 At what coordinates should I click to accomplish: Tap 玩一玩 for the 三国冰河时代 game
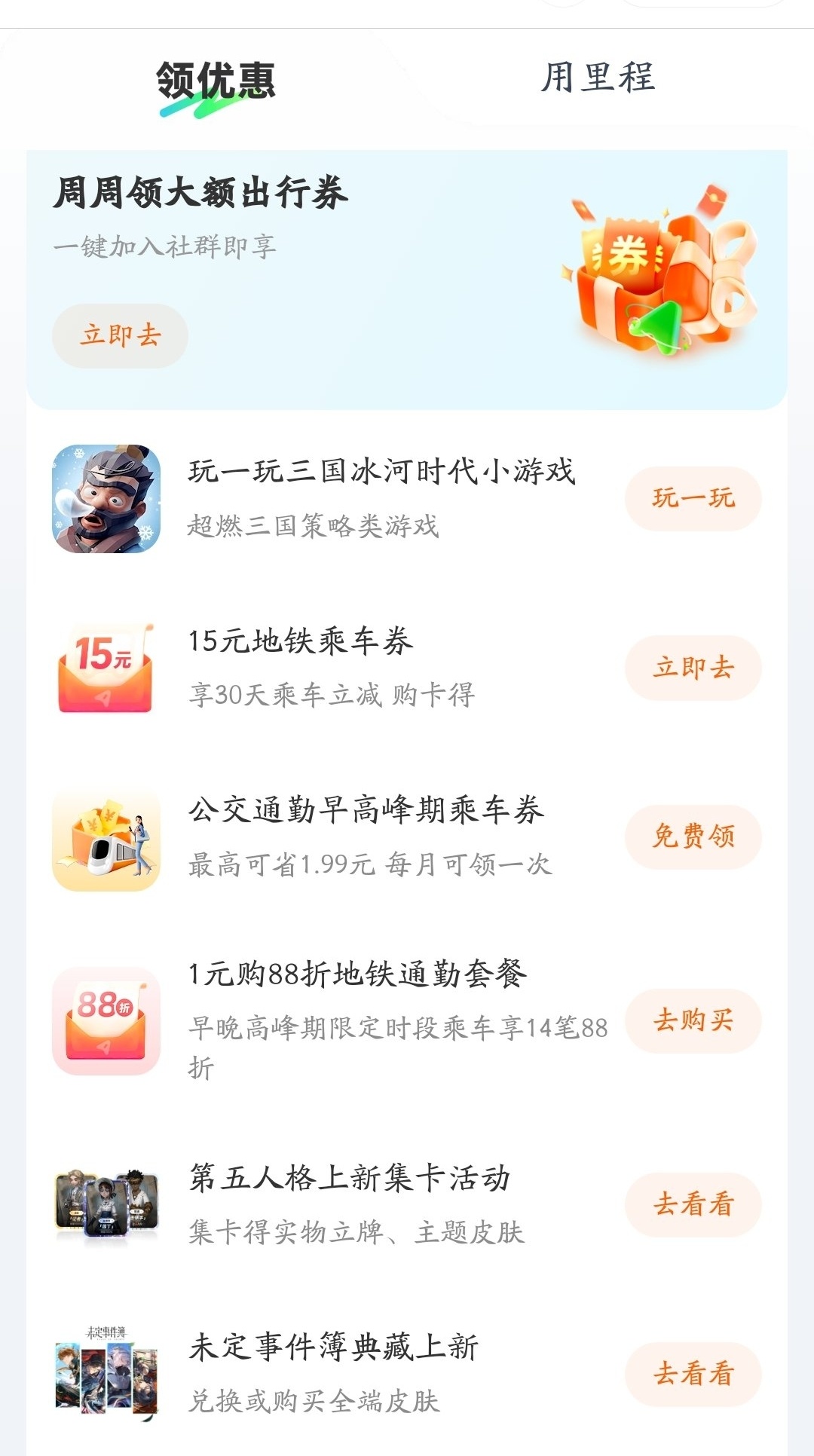point(693,498)
